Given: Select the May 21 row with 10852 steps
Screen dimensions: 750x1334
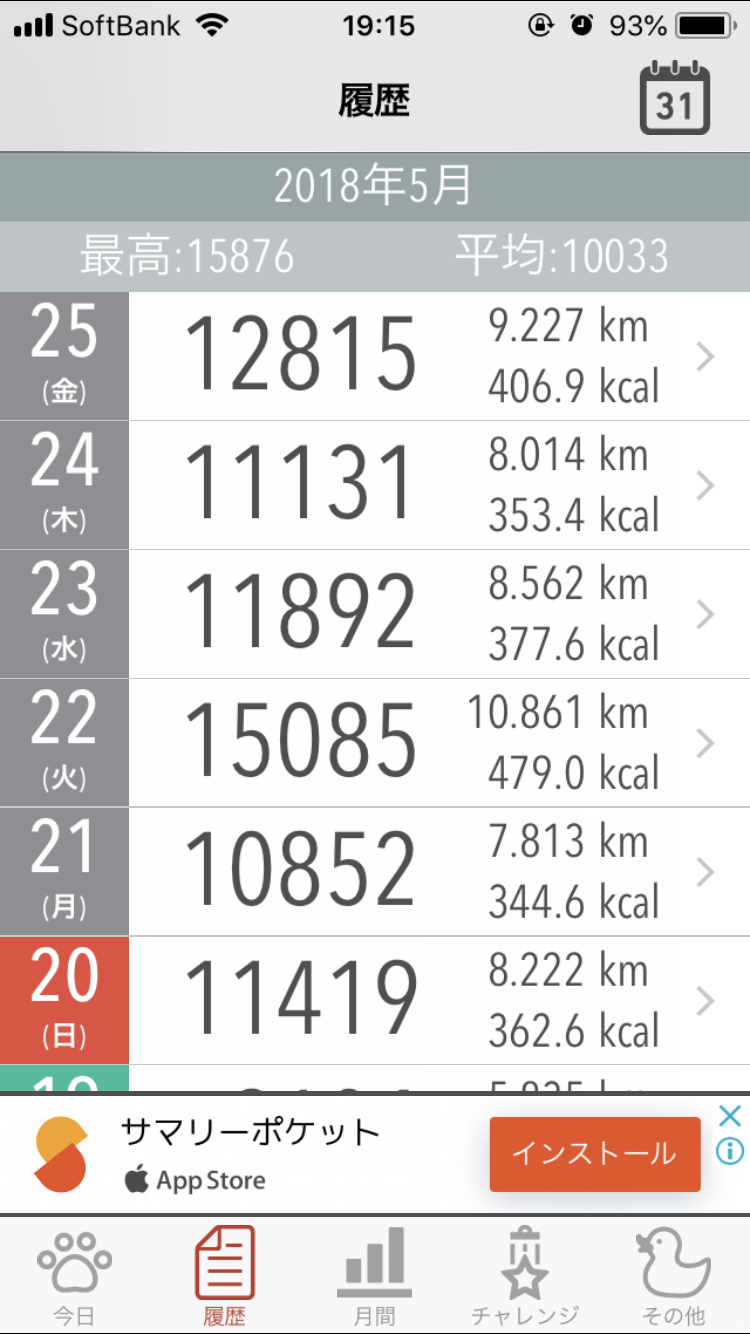Looking at the screenshot, I should click(x=438, y=872).
